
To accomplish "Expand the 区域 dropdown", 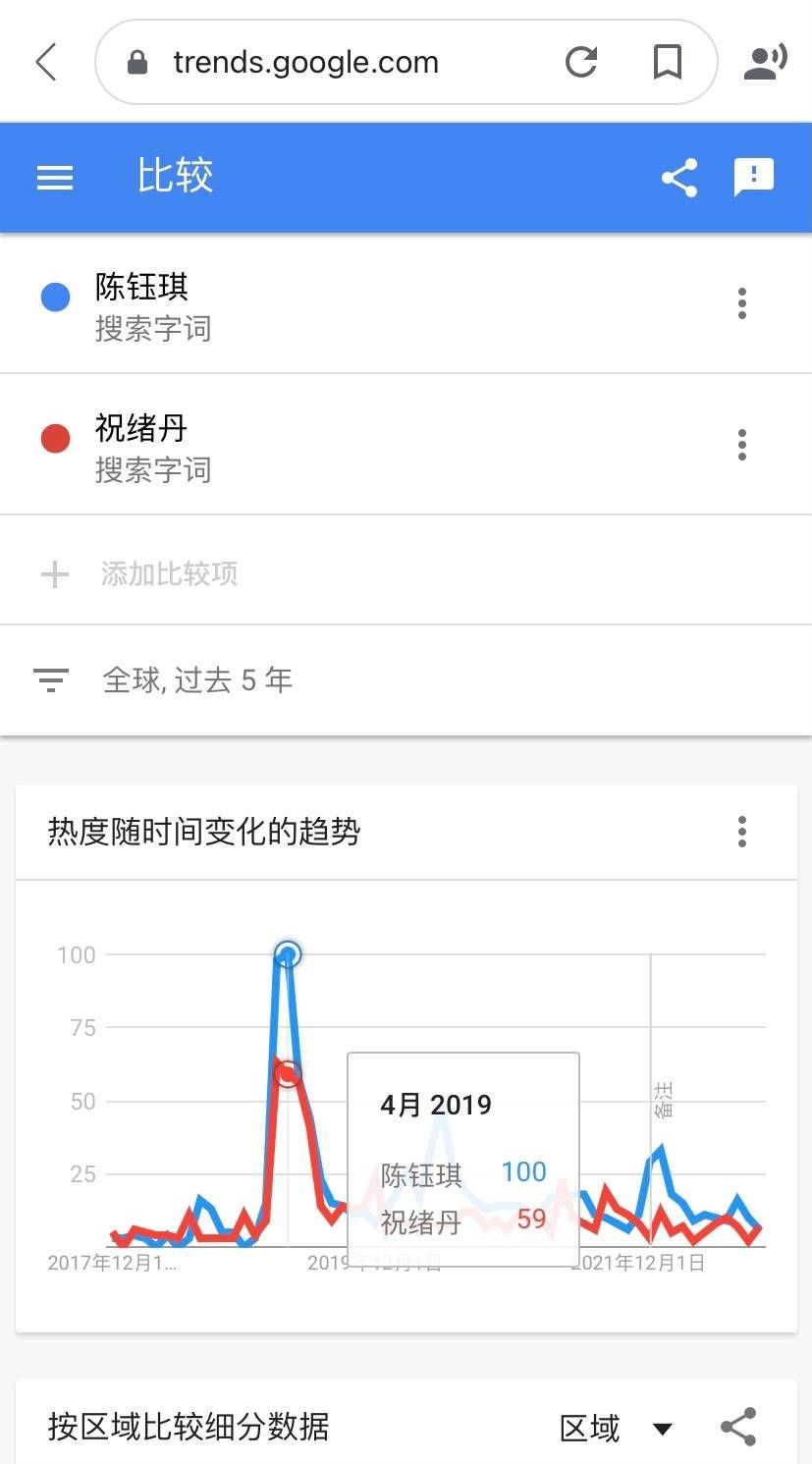I will pos(616,1428).
